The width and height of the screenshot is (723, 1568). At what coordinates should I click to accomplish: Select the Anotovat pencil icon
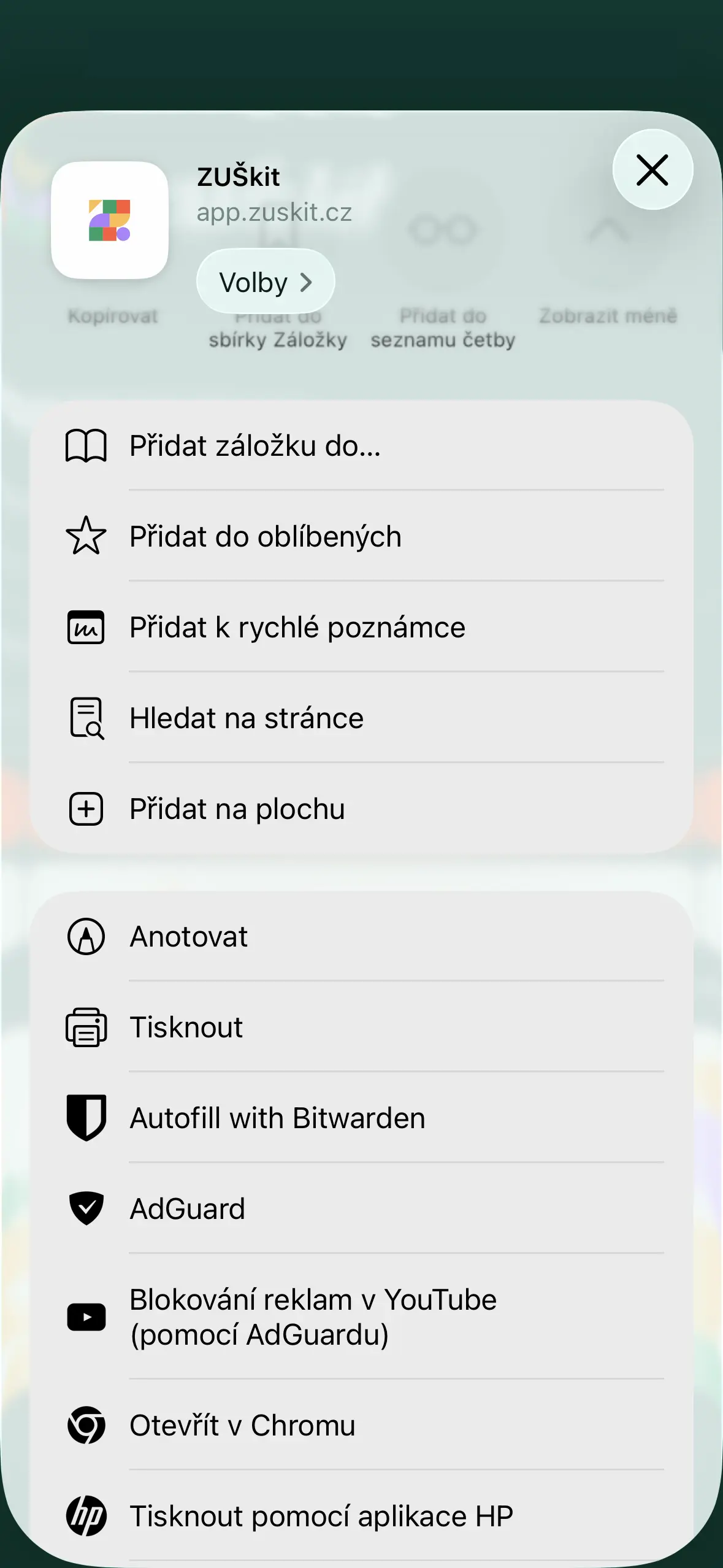pyautogui.click(x=86, y=936)
